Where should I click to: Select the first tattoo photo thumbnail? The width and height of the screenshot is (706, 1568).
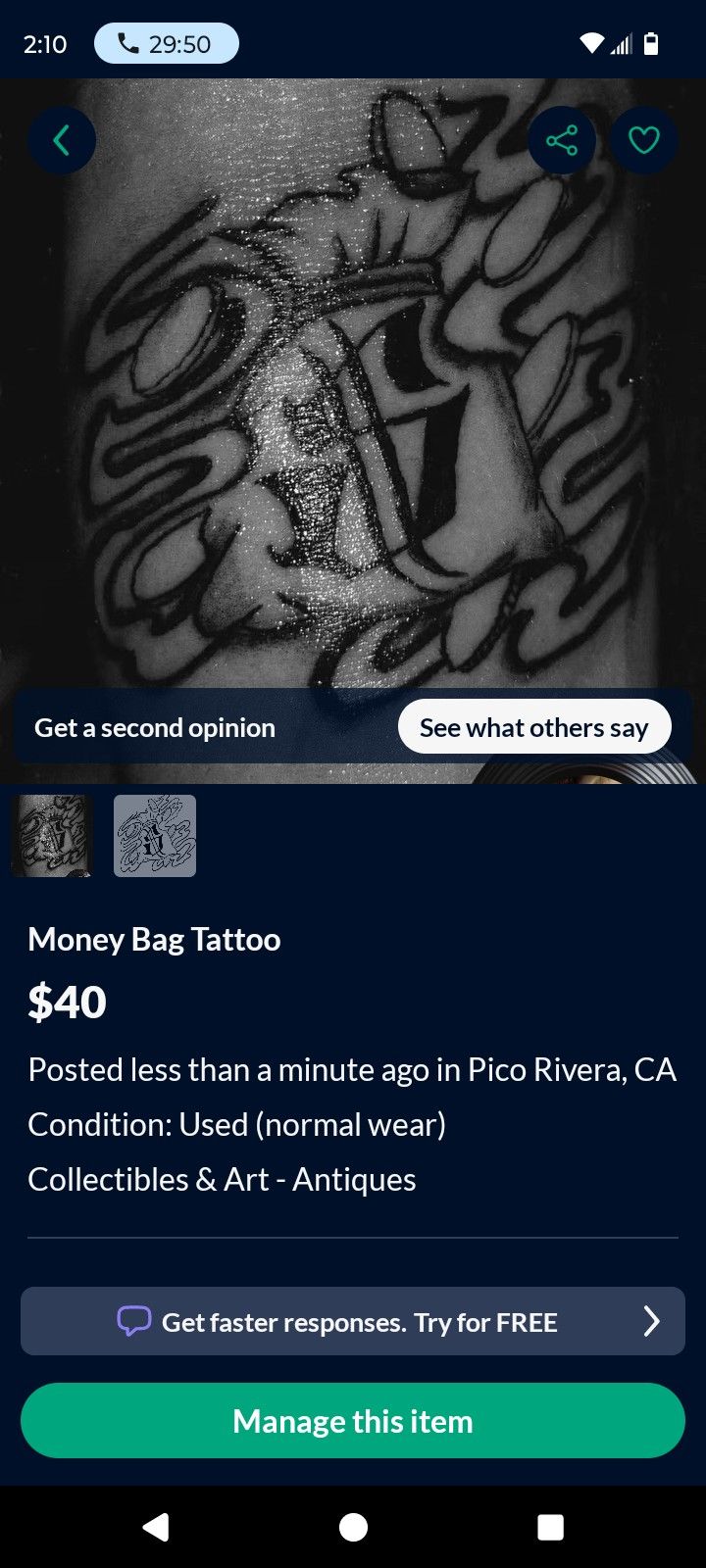(x=52, y=836)
